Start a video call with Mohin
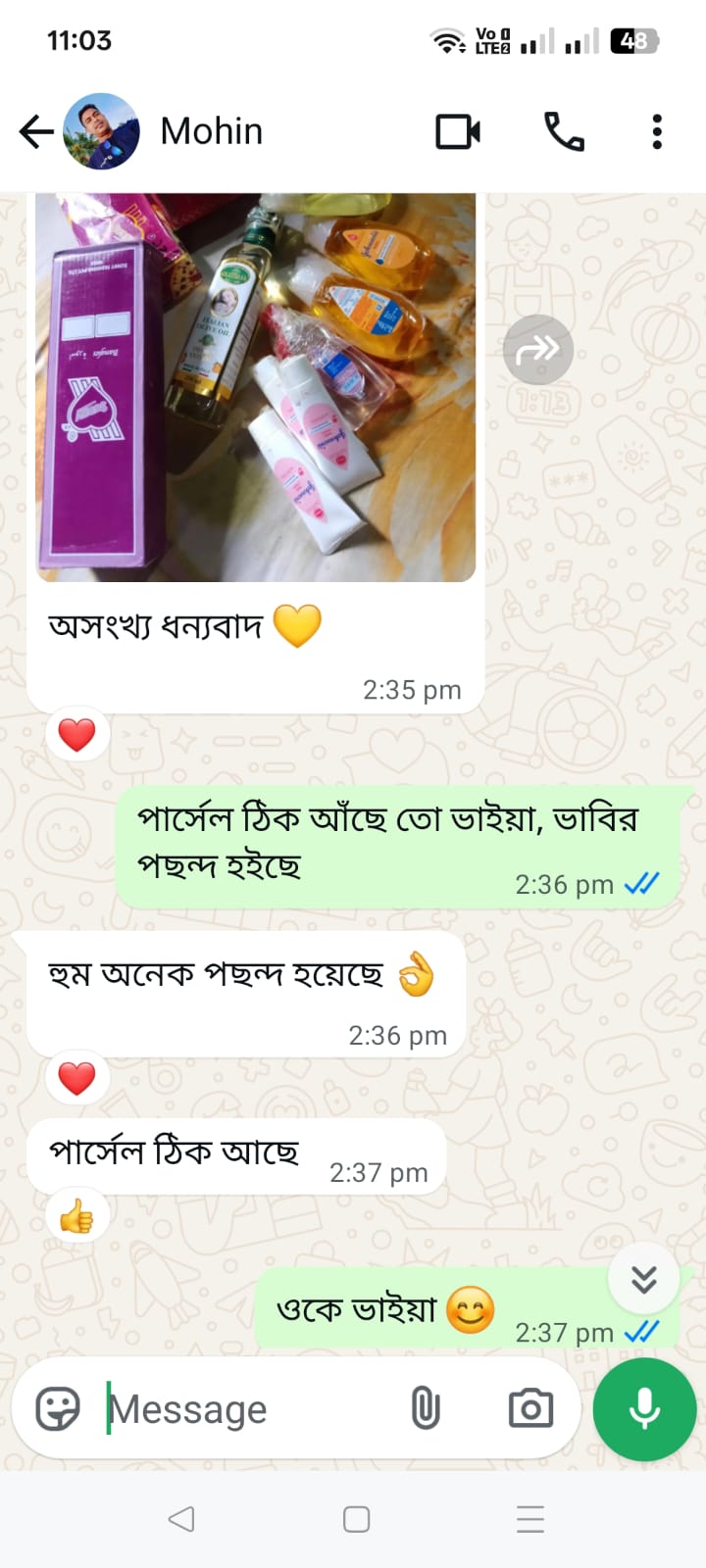Screen dimensions: 706x1568 point(458,131)
